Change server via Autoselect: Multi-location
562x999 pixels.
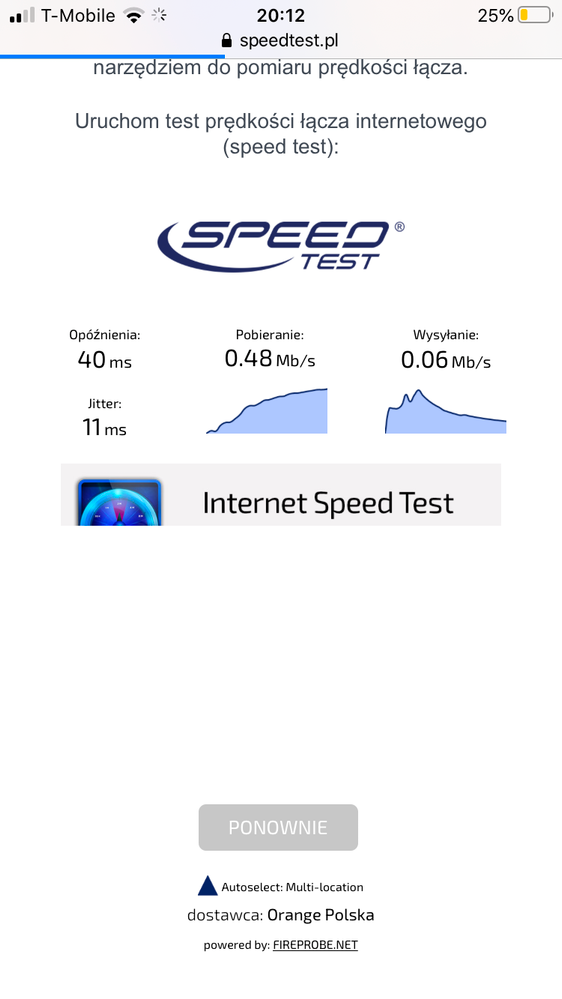[x=280, y=886]
